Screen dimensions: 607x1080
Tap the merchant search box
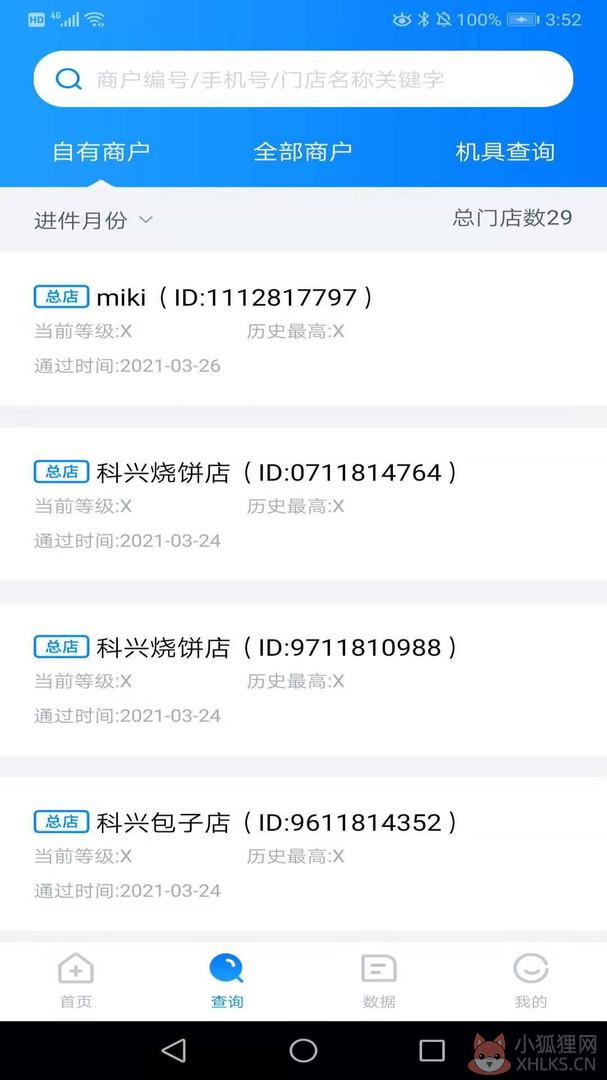[x=303, y=79]
